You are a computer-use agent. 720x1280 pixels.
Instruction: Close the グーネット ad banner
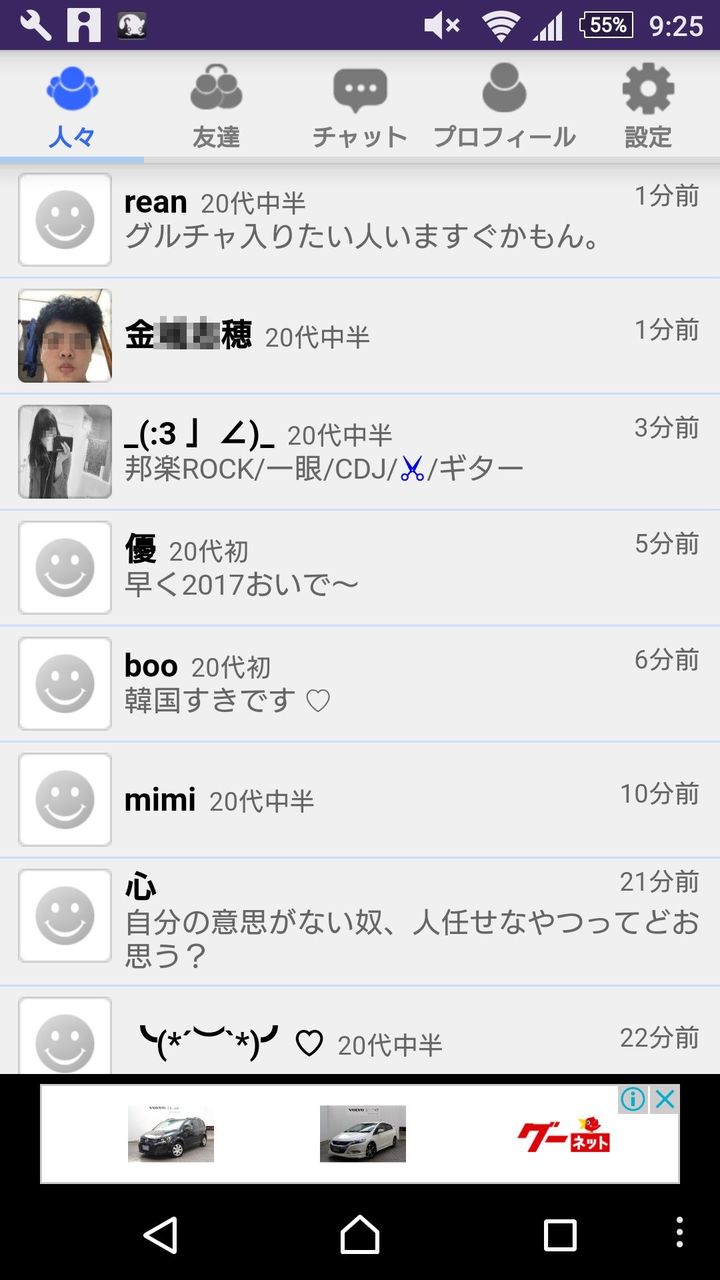point(665,1100)
